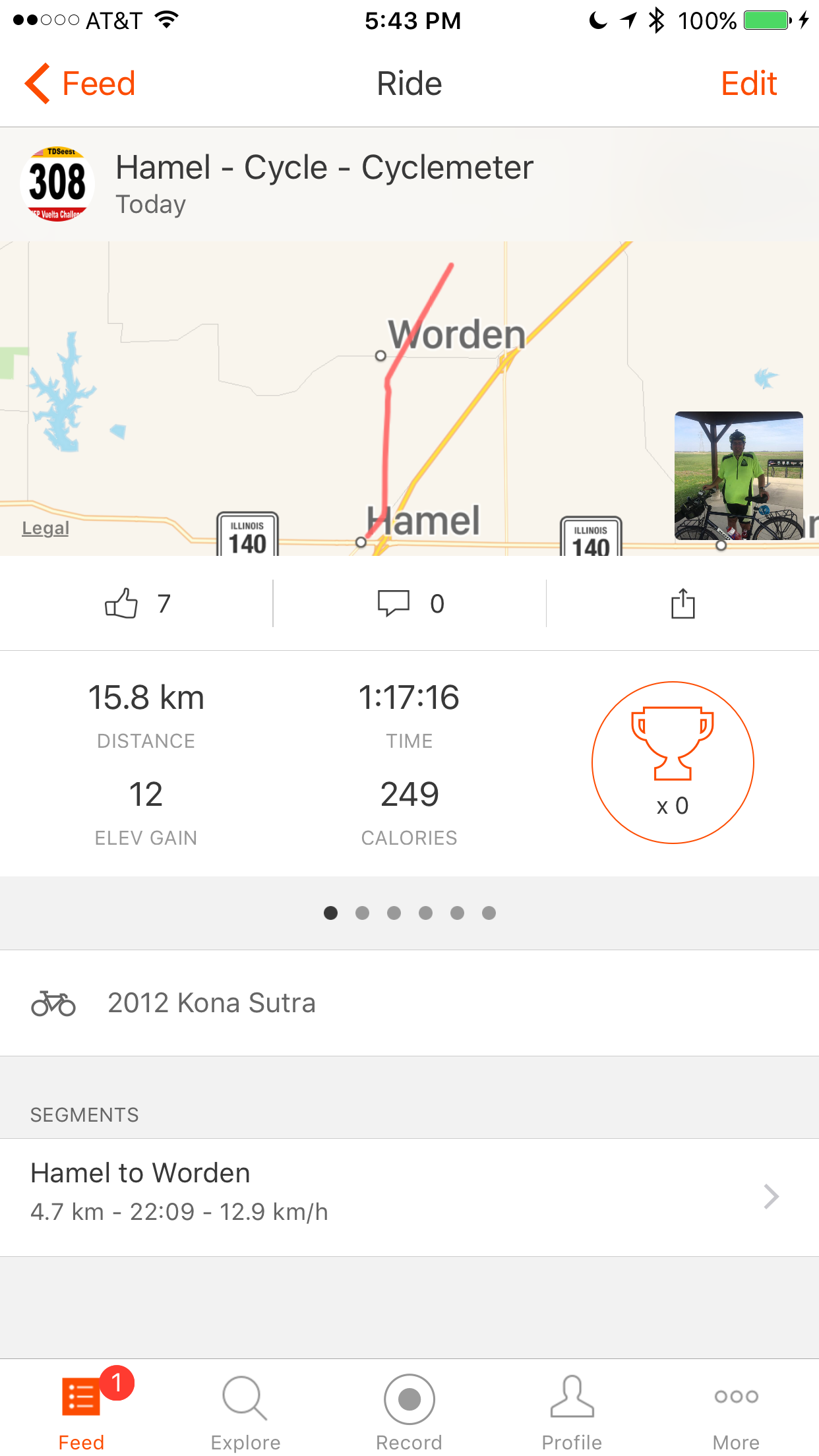The image size is (819, 1456).
Task: Open the Legal link on the map
Action: (45, 528)
